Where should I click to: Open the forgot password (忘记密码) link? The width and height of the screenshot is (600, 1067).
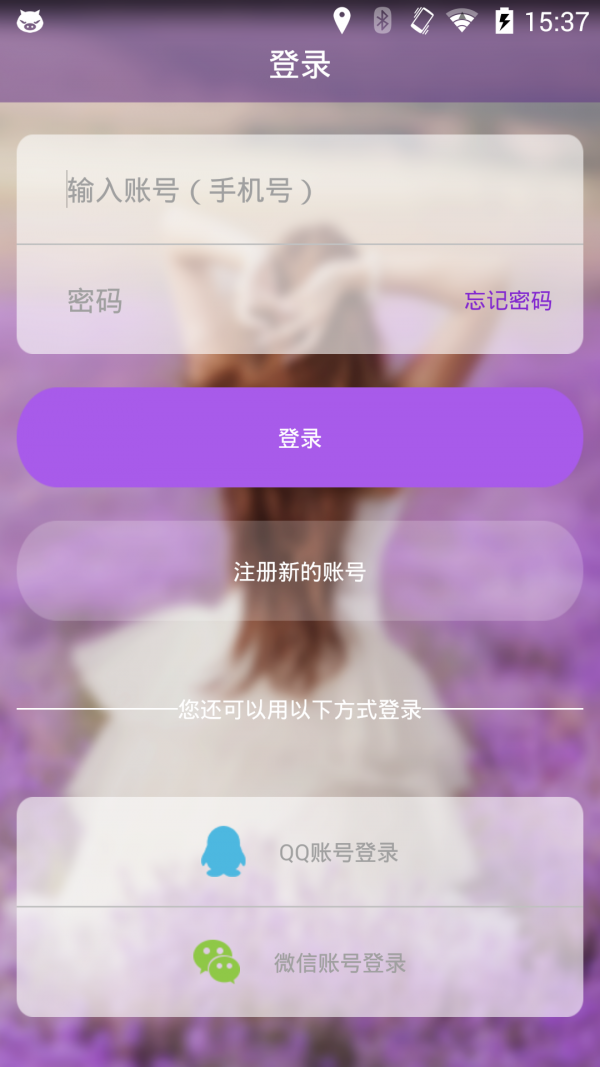coord(508,301)
